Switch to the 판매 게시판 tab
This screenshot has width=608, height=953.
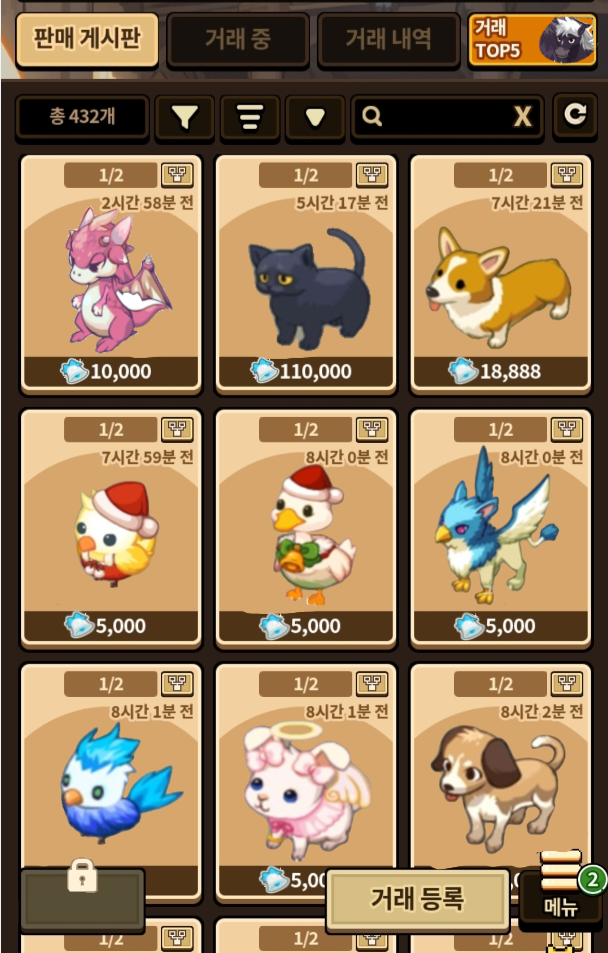tap(87, 40)
